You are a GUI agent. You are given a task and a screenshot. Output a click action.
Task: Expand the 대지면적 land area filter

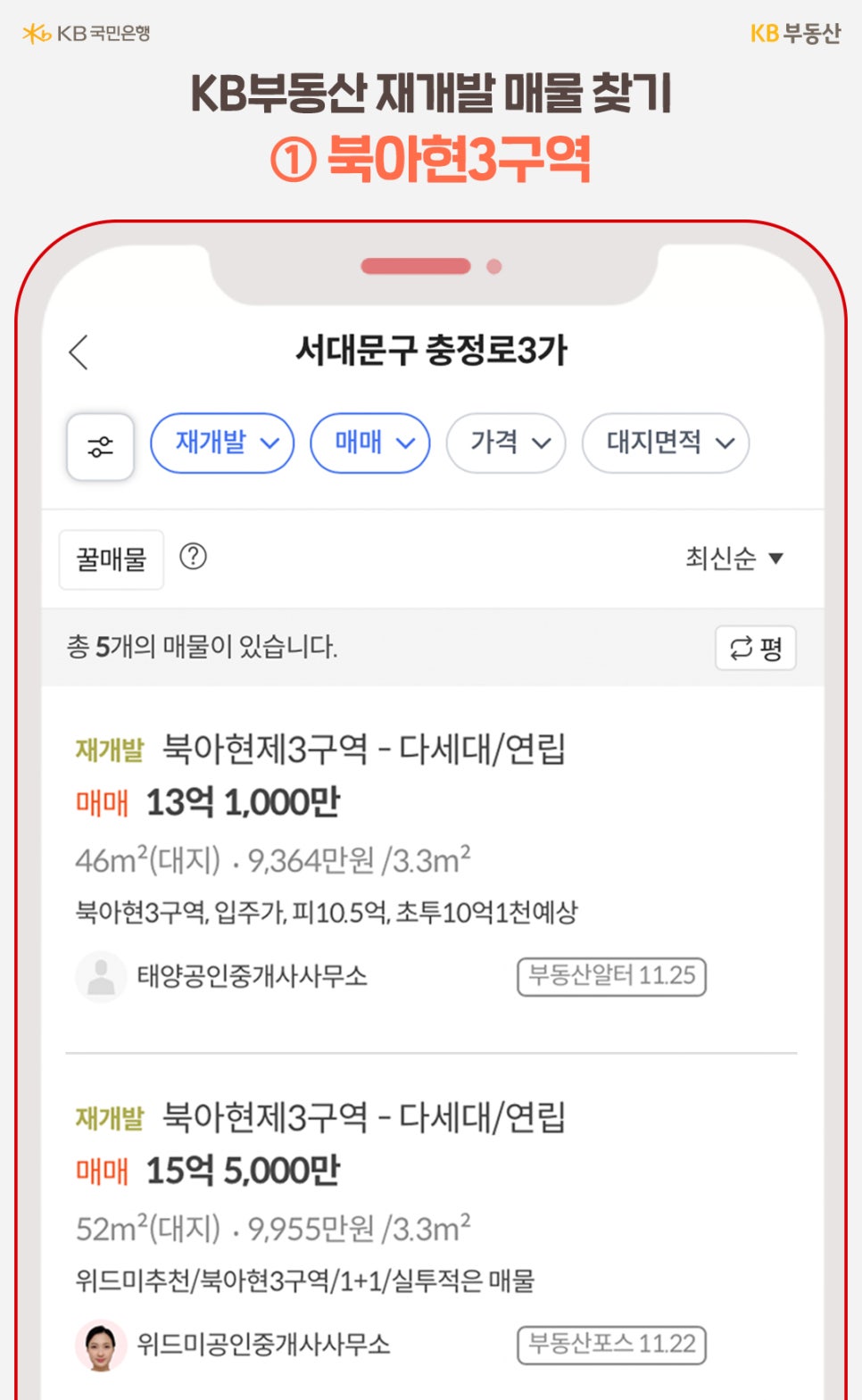pos(665,443)
